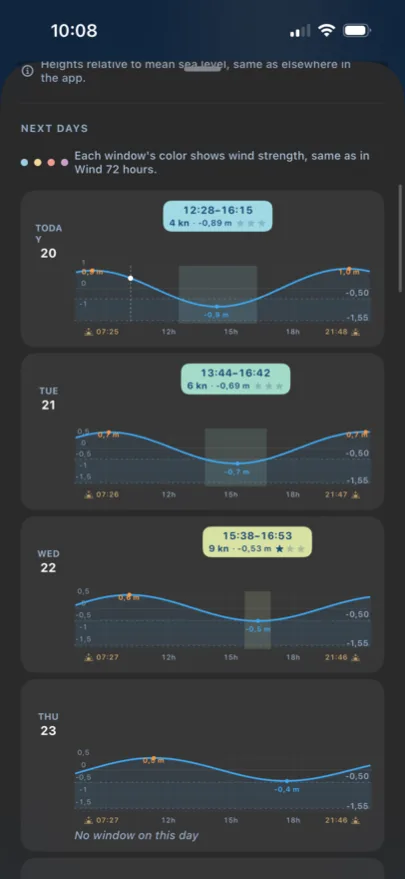Open the Wed 22 tide card
The width and height of the screenshot is (405, 879).
click(x=202, y=594)
